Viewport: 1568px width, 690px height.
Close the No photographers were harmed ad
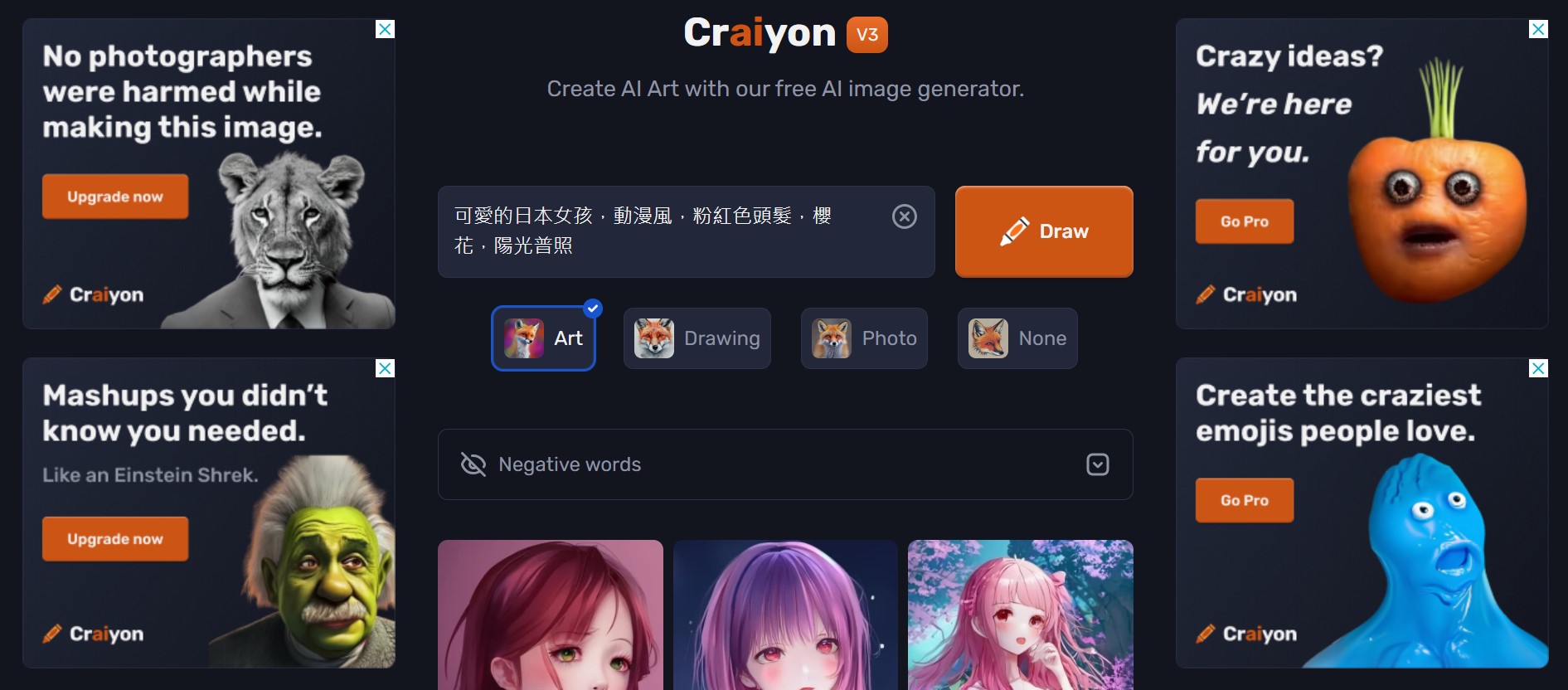point(385,29)
